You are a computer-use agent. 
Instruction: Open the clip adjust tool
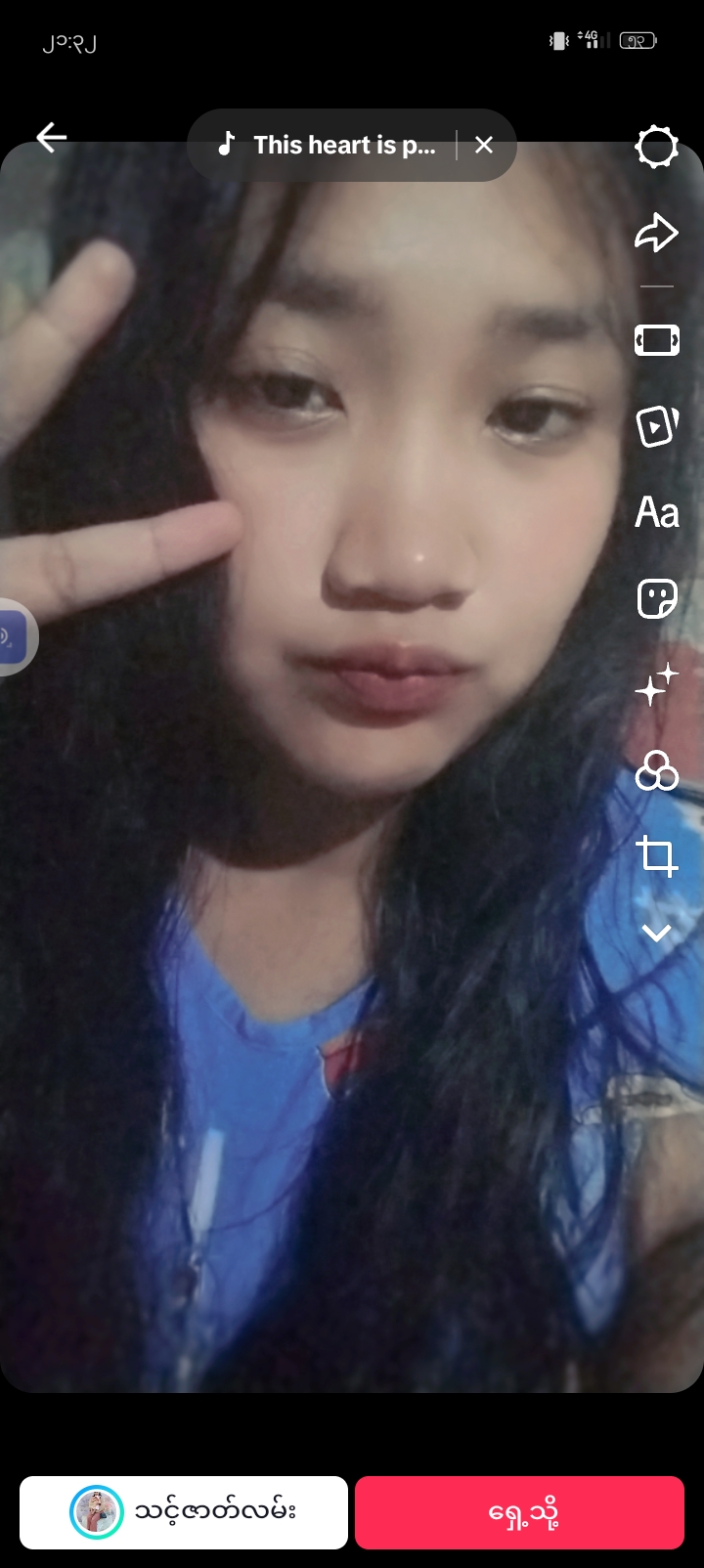click(x=656, y=340)
